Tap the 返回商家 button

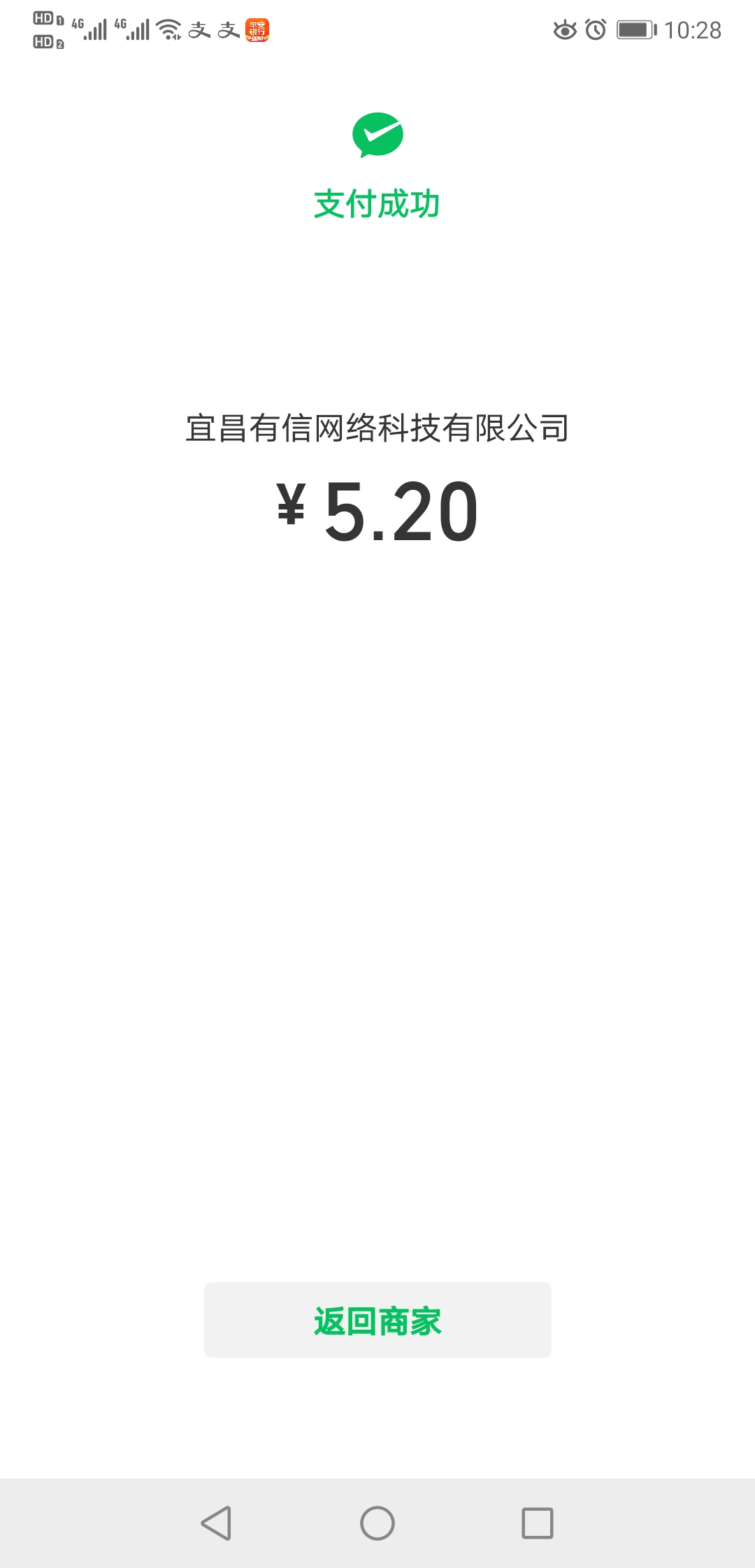tap(377, 1320)
